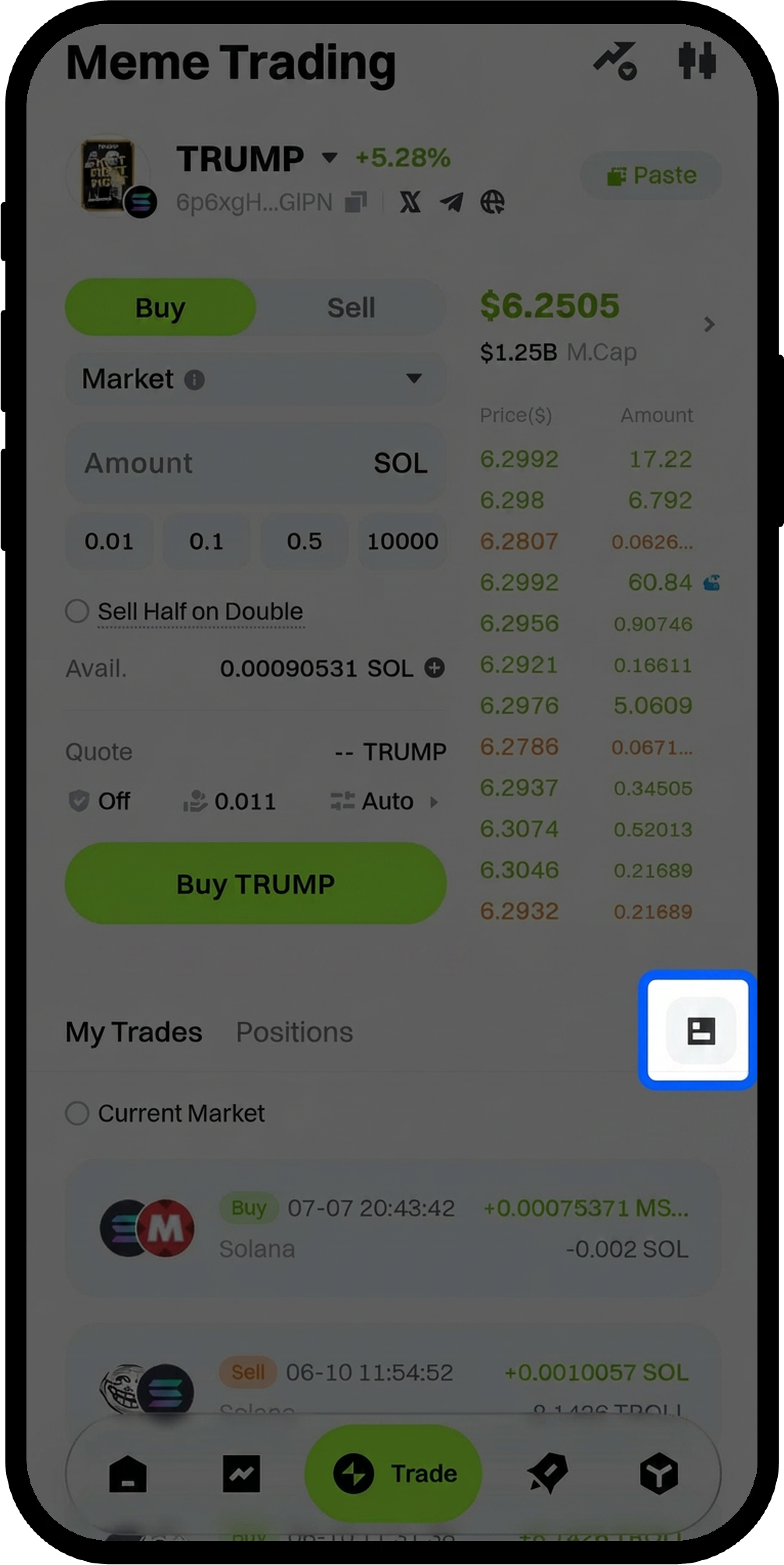Paste a token address with Paste
Viewport: 784px width, 1565px height.
tap(651, 176)
